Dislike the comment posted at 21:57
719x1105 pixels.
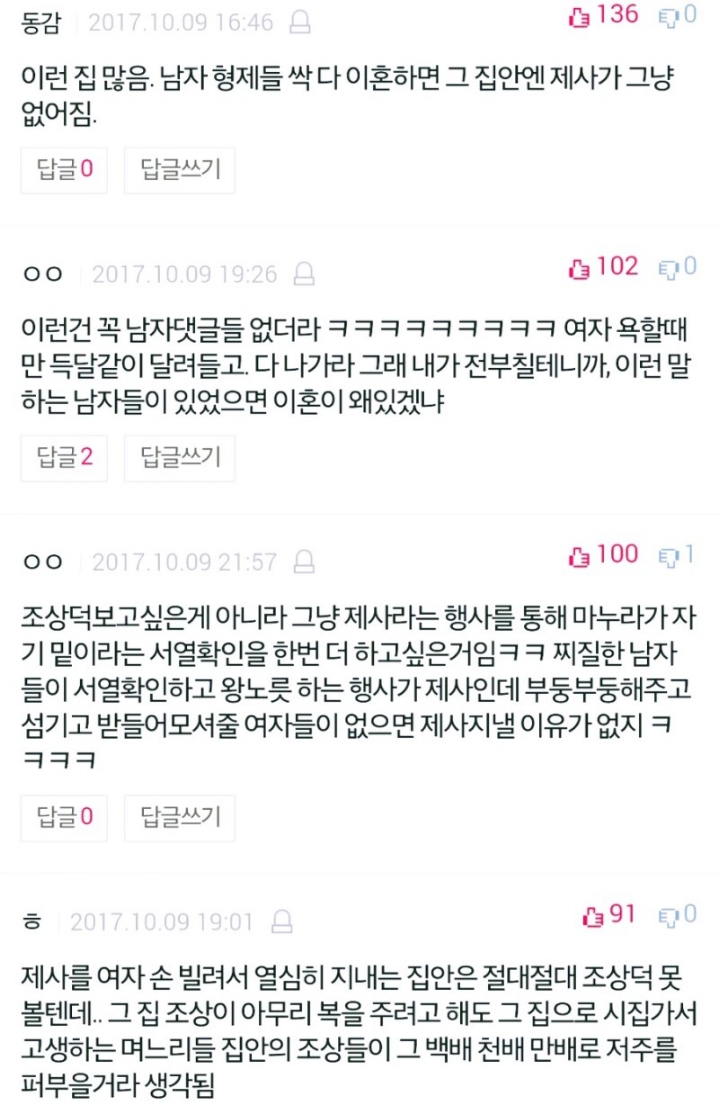pyautogui.click(x=677, y=555)
